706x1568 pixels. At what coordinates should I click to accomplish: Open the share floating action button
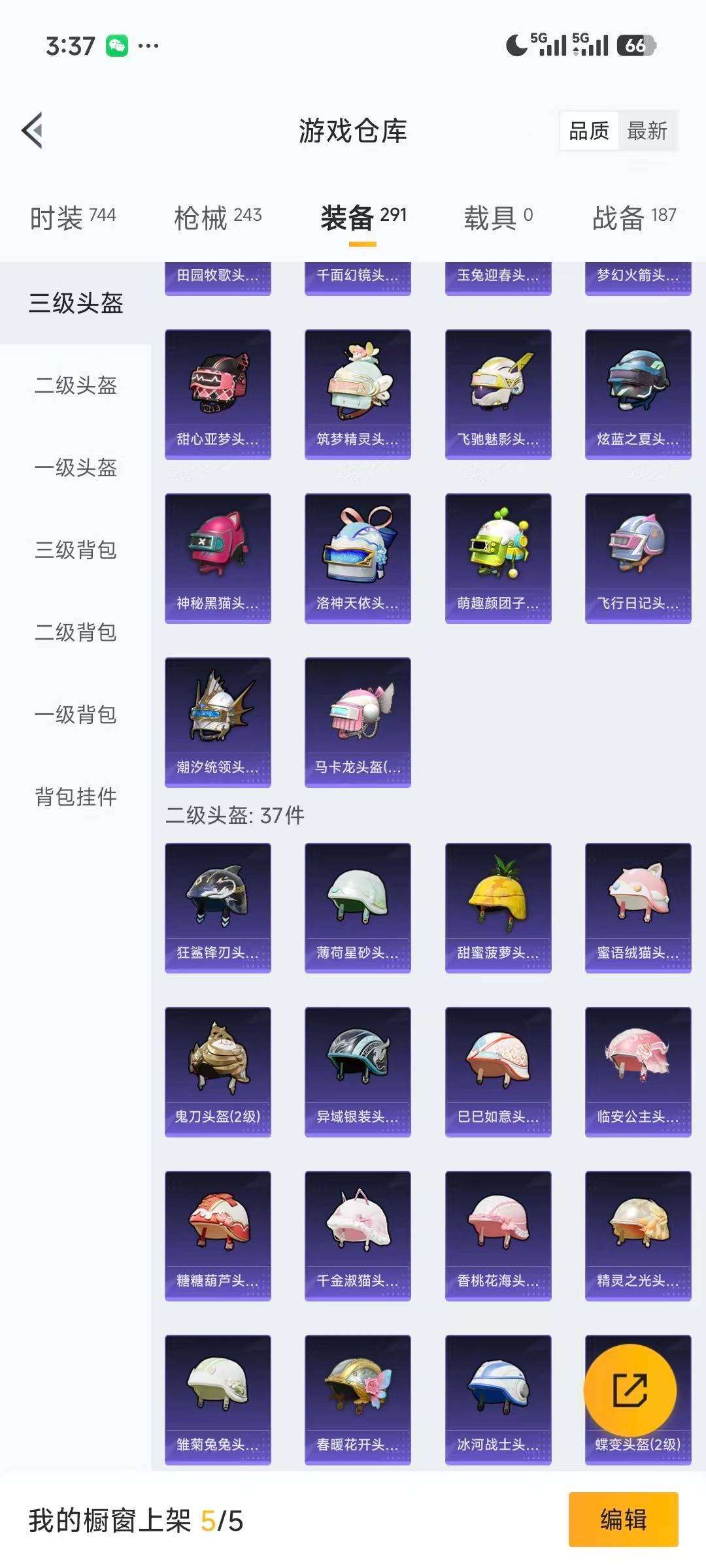point(630,1390)
